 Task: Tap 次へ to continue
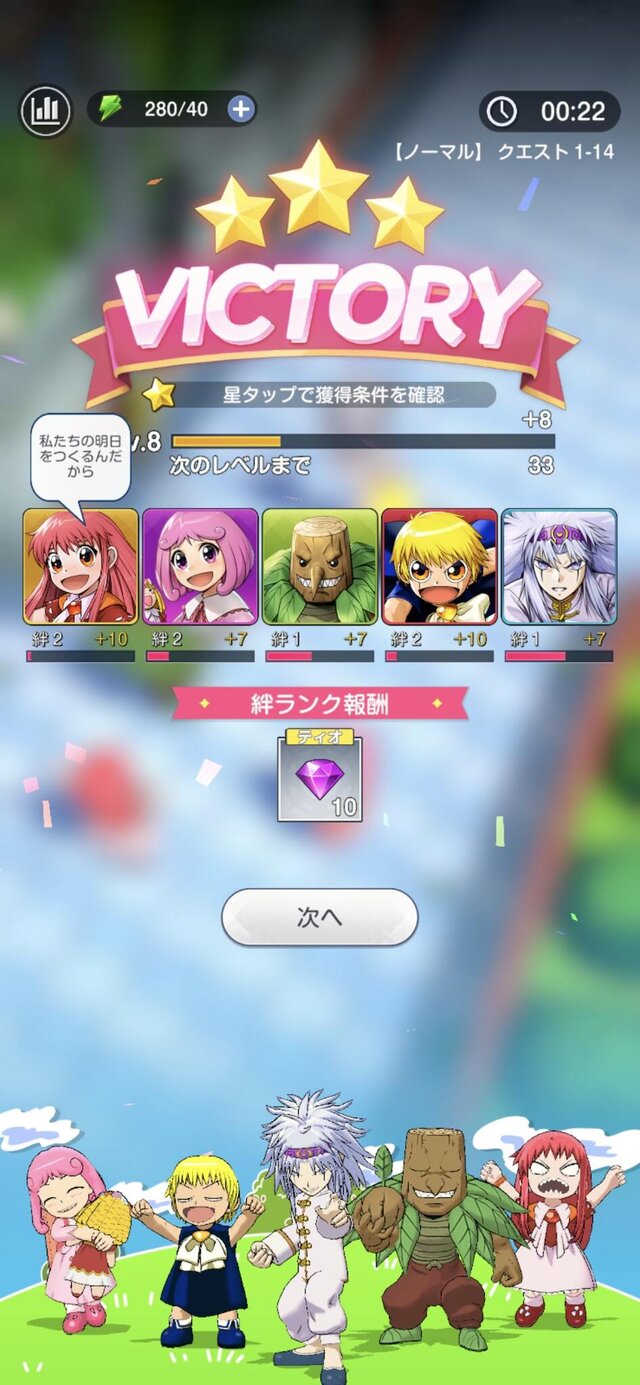319,917
